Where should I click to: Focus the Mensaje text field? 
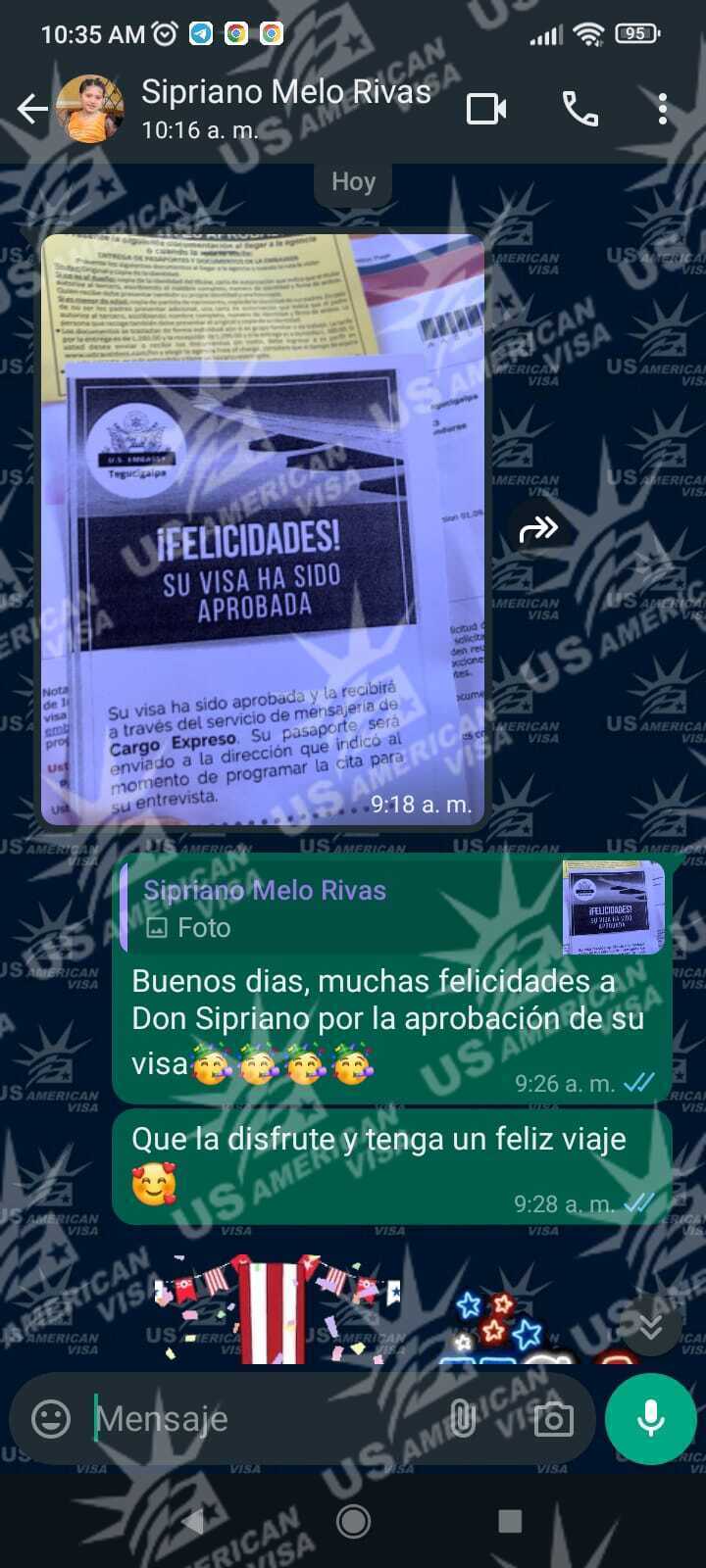265,1418
